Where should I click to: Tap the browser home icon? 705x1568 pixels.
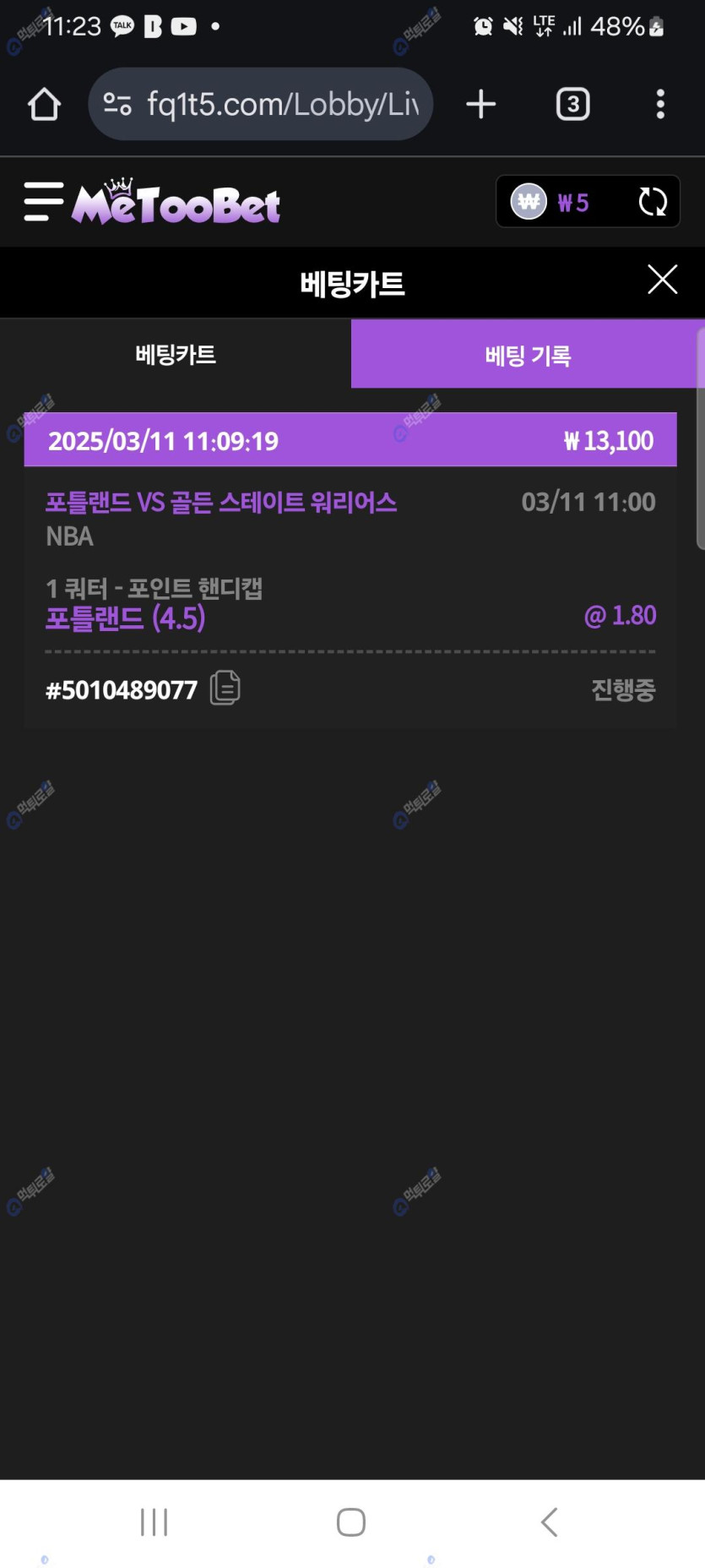pyautogui.click(x=44, y=105)
